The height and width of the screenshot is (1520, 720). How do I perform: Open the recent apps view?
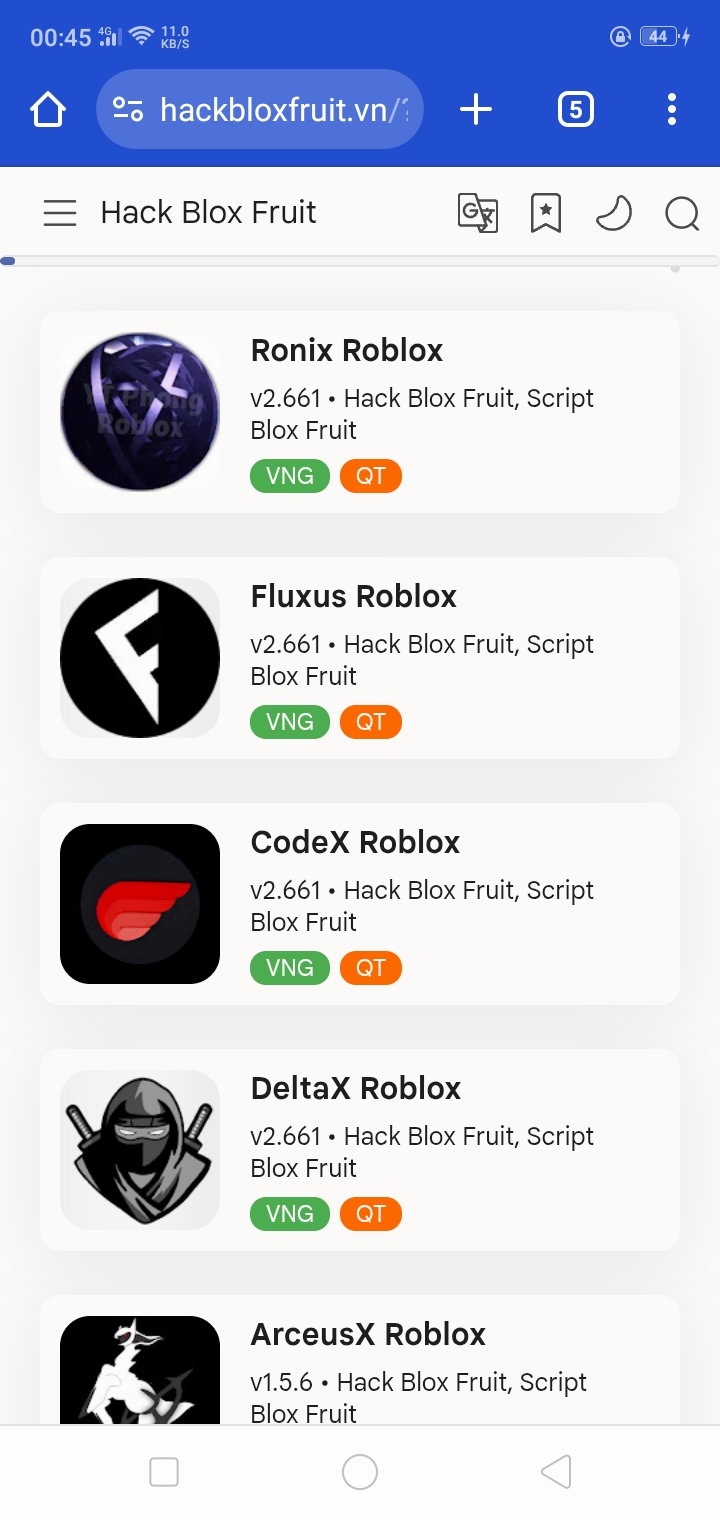click(164, 1472)
